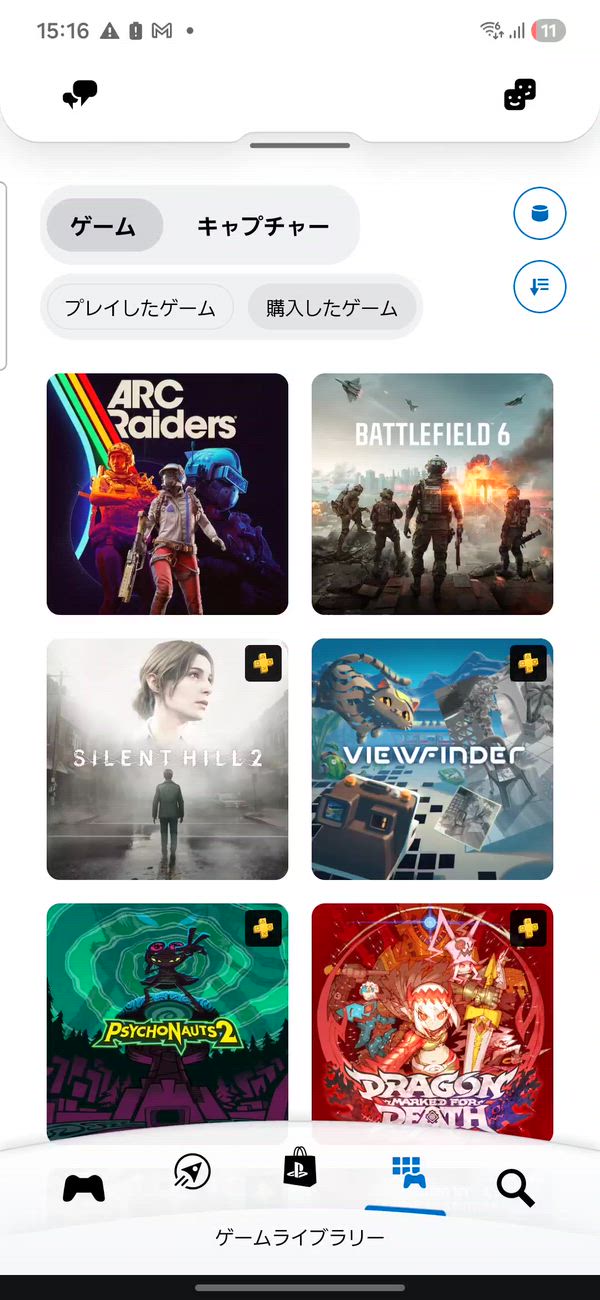Image resolution: width=600 pixels, height=1300 pixels.
Task: Select the ゲーム tab
Action: [104, 226]
